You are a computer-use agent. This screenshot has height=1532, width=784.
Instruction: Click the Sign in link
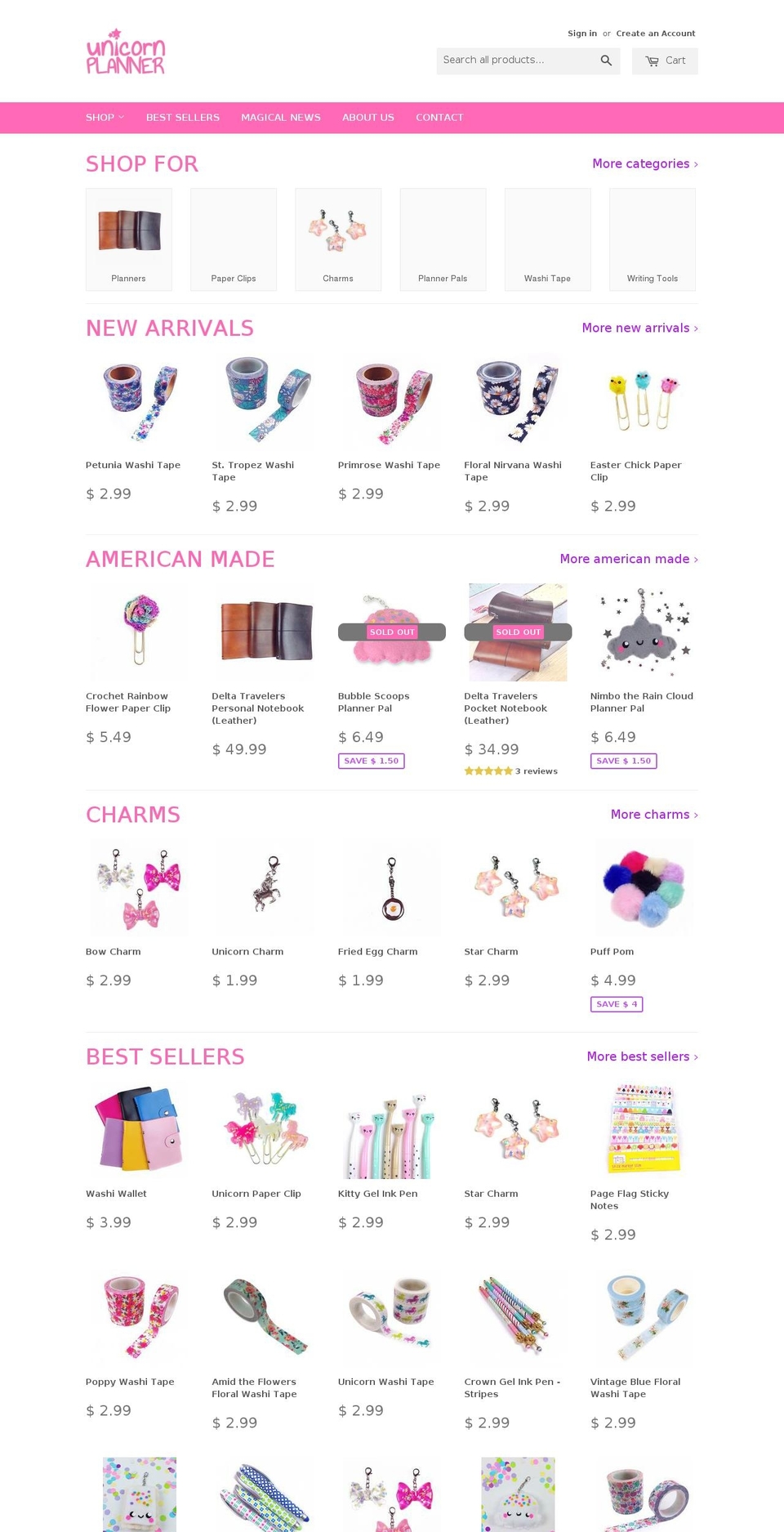(x=581, y=33)
